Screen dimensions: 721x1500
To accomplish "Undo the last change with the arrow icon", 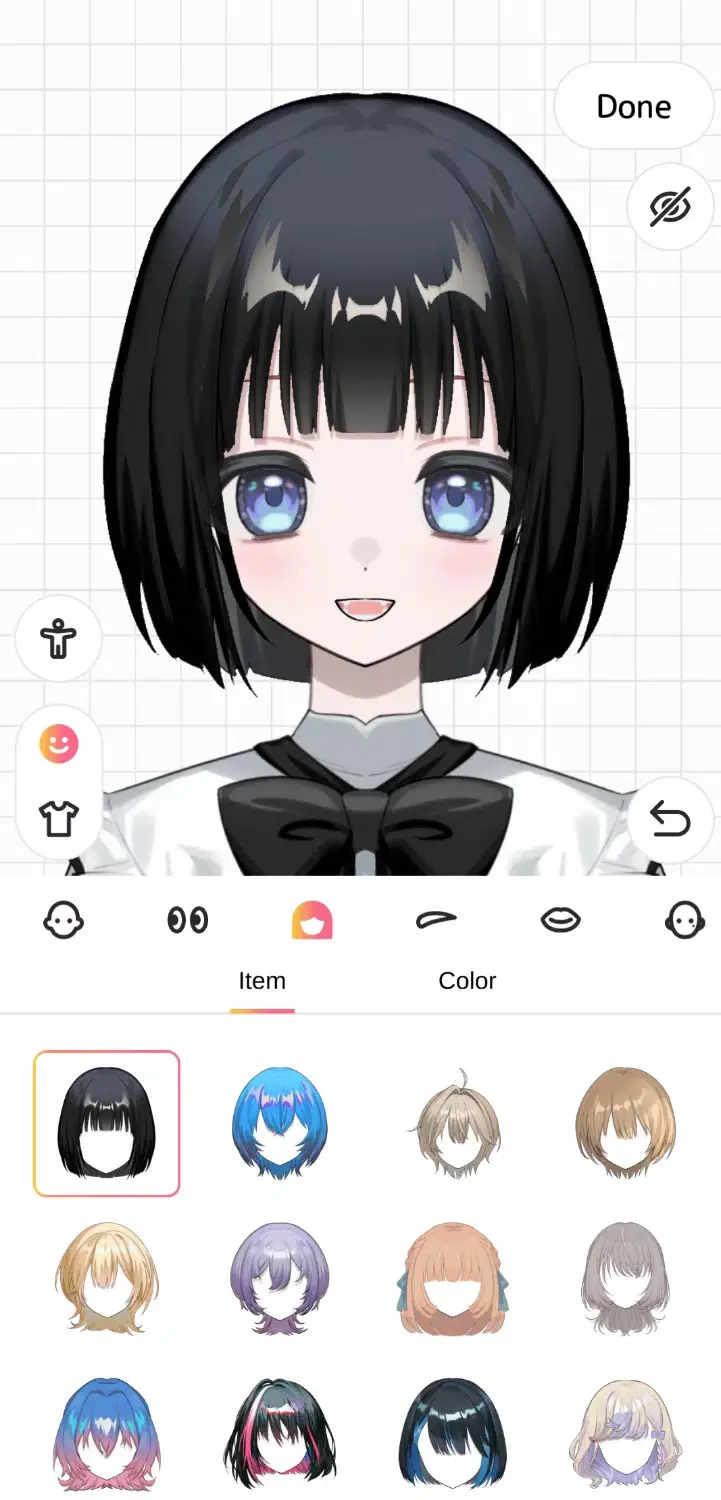I will pyautogui.click(x=668, y=816).
